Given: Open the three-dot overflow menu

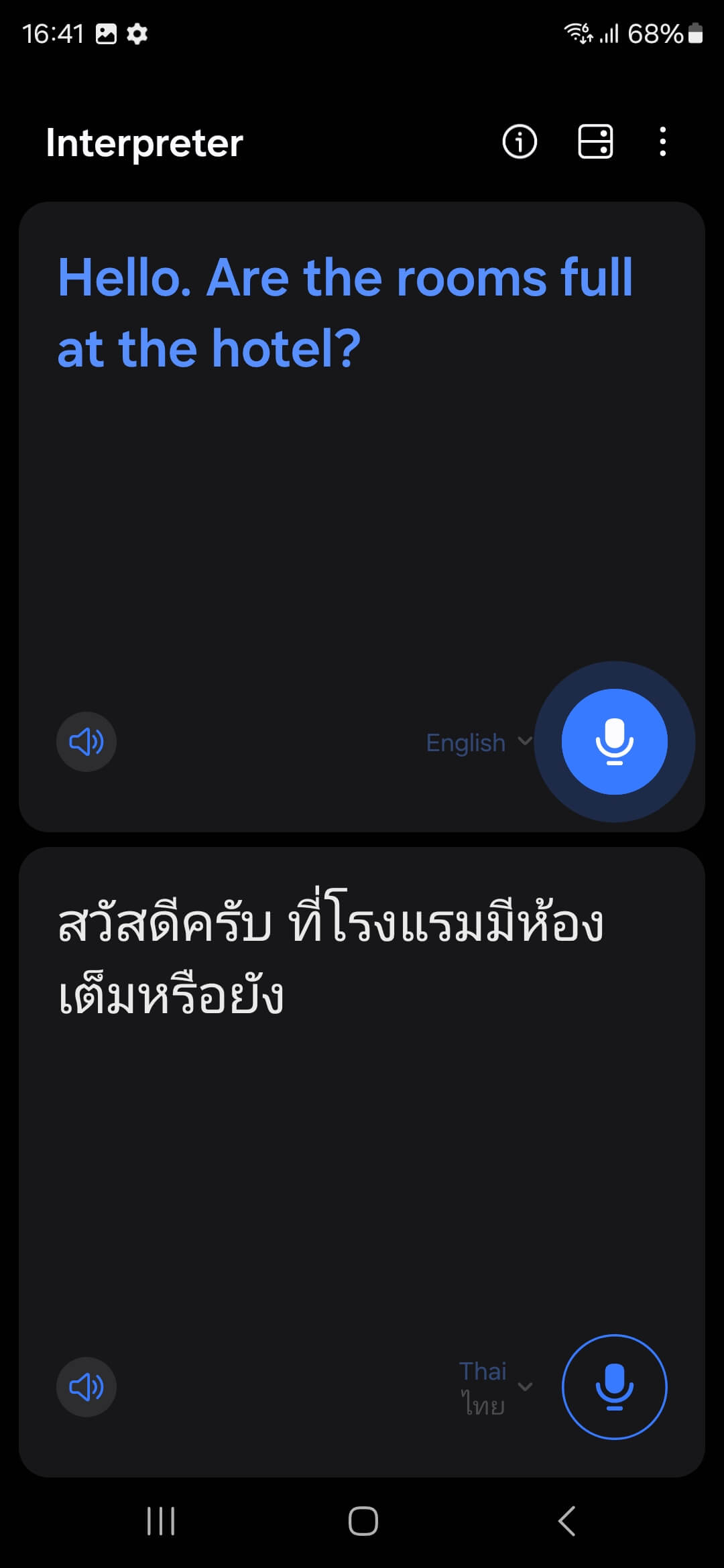Looking at the screenshot, I should pyautogui.click(x=663, y=142).
